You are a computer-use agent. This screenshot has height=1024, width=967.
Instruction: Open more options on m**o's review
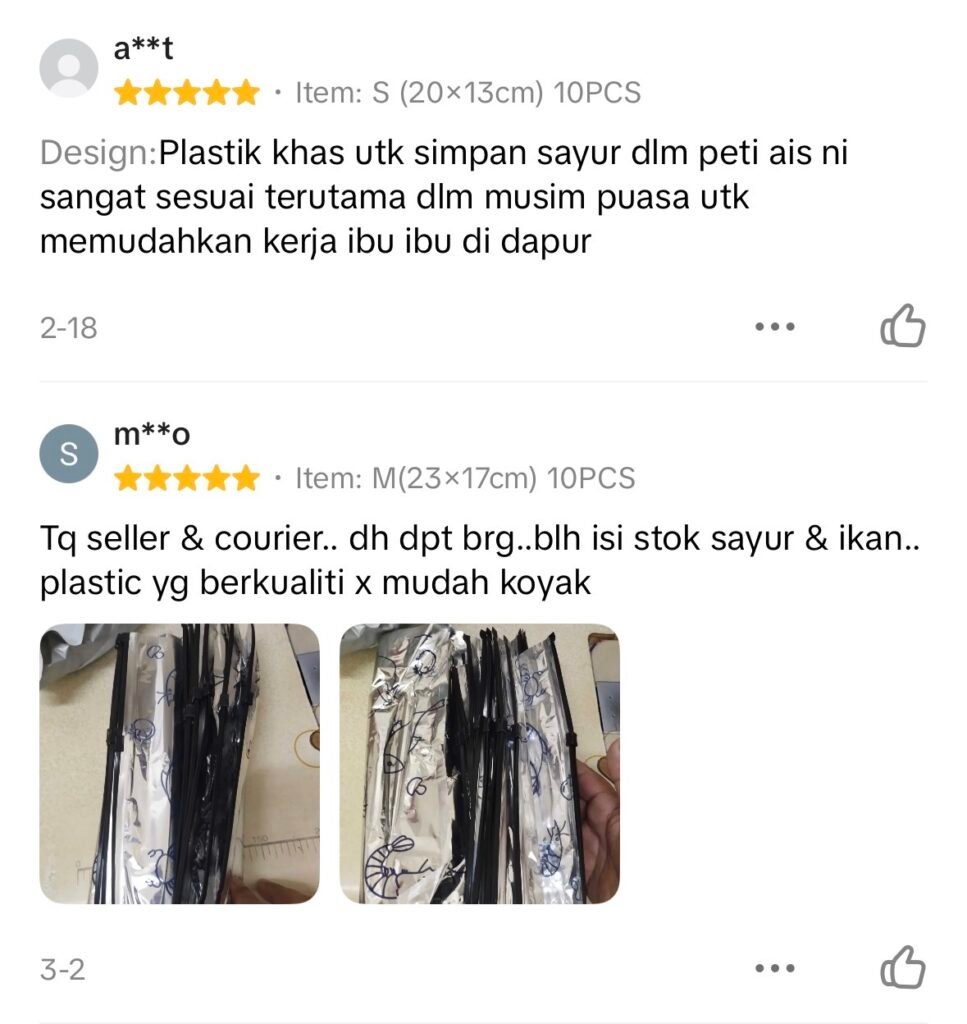775,969
